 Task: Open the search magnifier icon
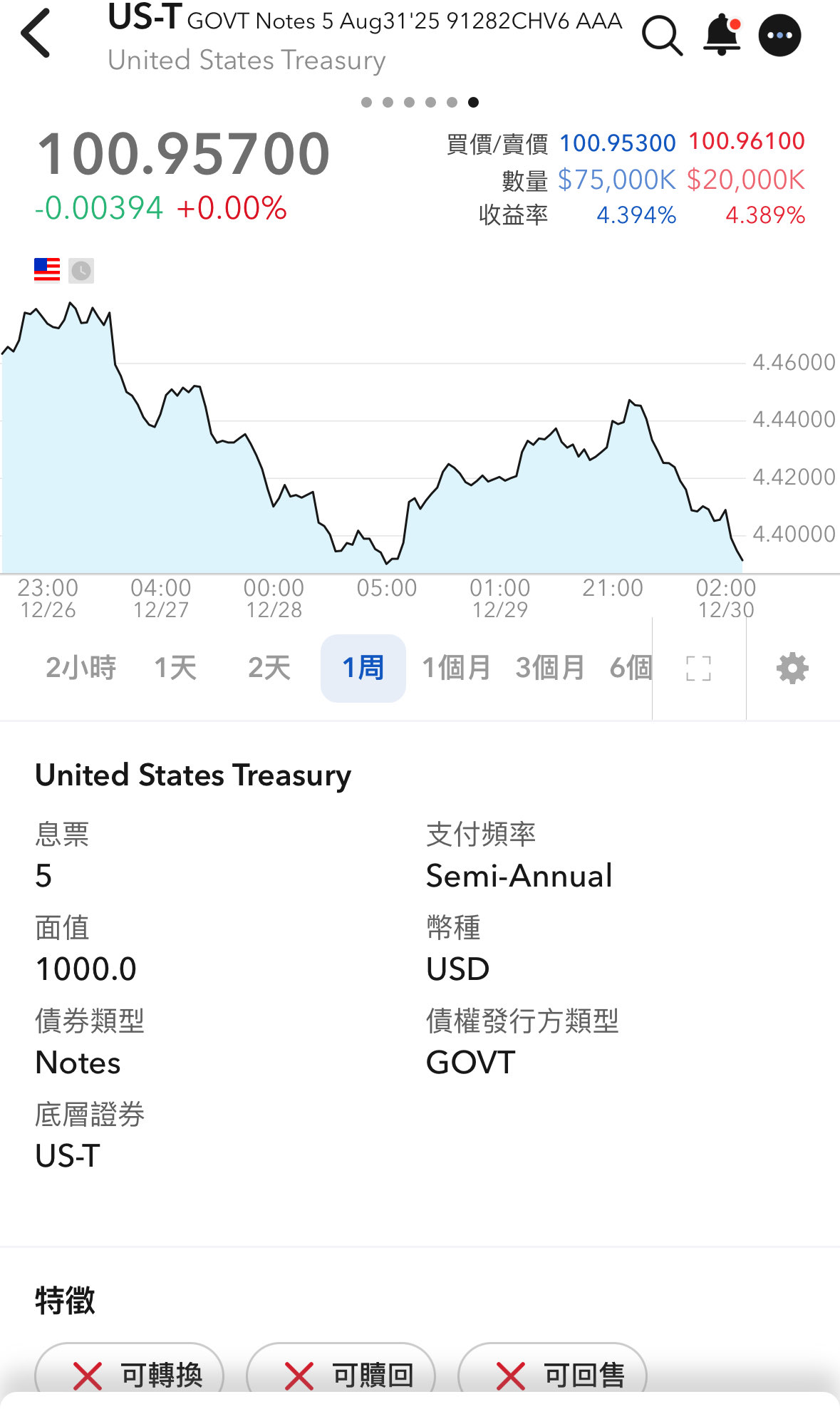click(x=662, y=35)
